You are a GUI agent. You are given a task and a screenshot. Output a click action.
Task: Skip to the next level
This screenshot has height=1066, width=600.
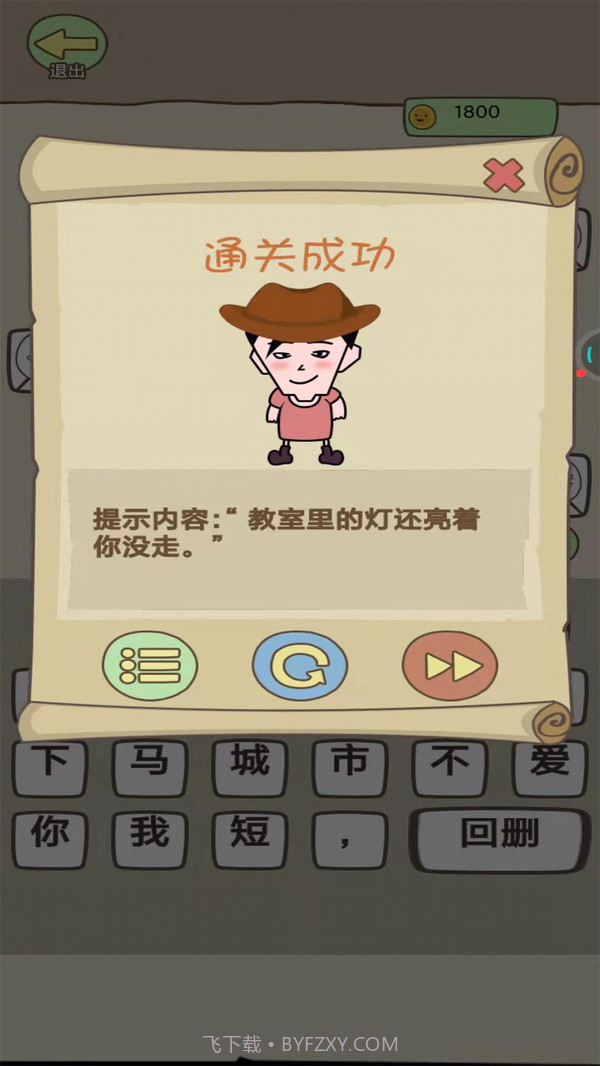(449, 665)
